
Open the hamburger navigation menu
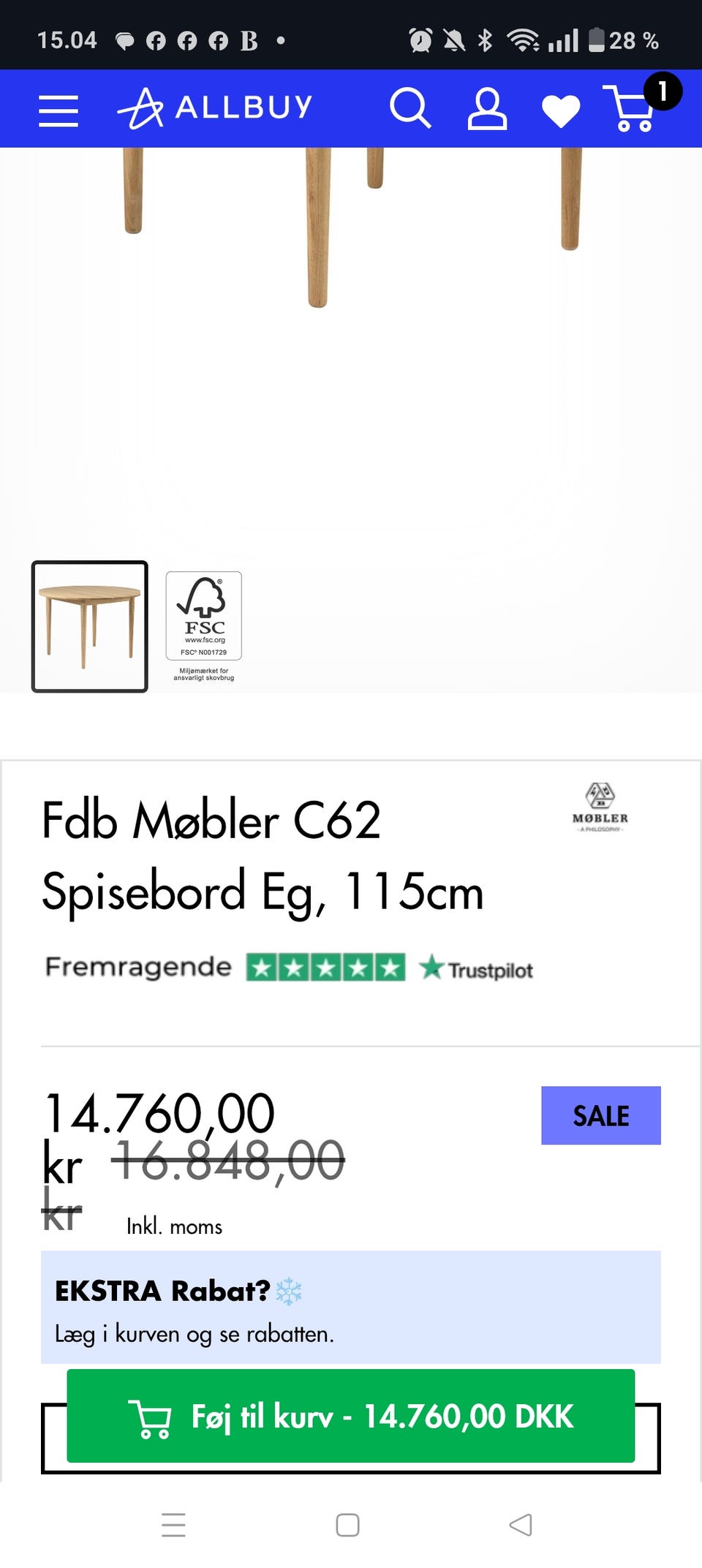[58, 109]
